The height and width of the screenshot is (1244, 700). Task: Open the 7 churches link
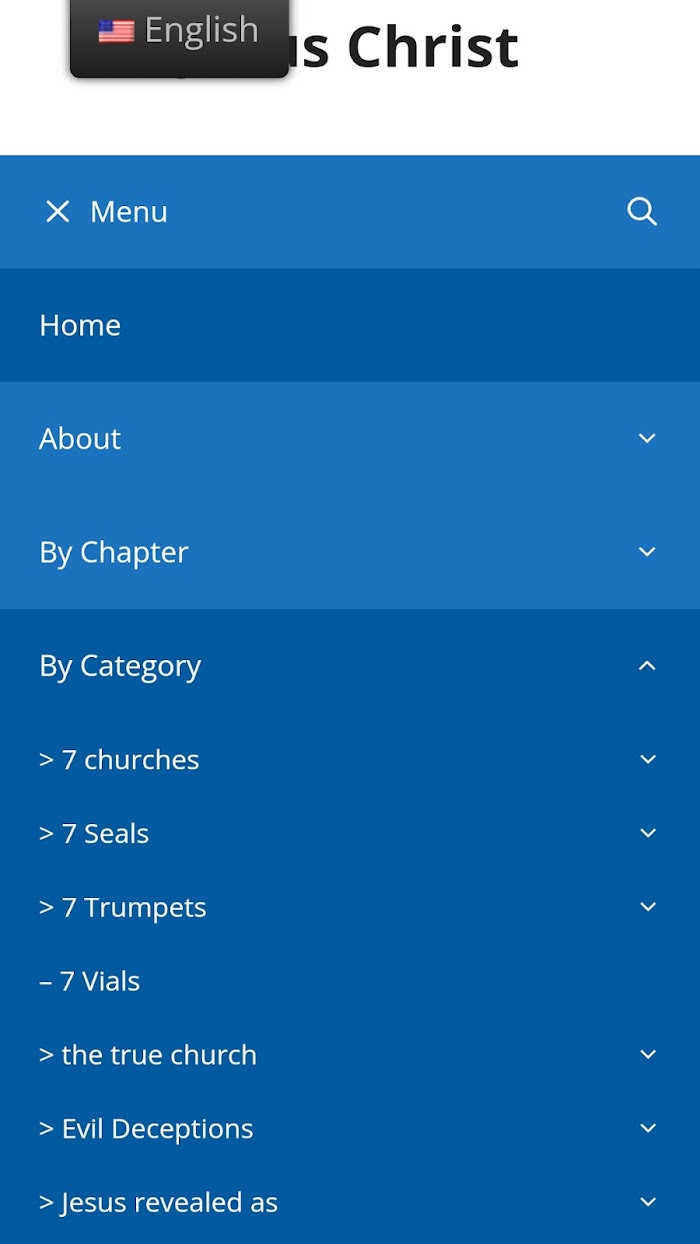[x=119, y=760]
